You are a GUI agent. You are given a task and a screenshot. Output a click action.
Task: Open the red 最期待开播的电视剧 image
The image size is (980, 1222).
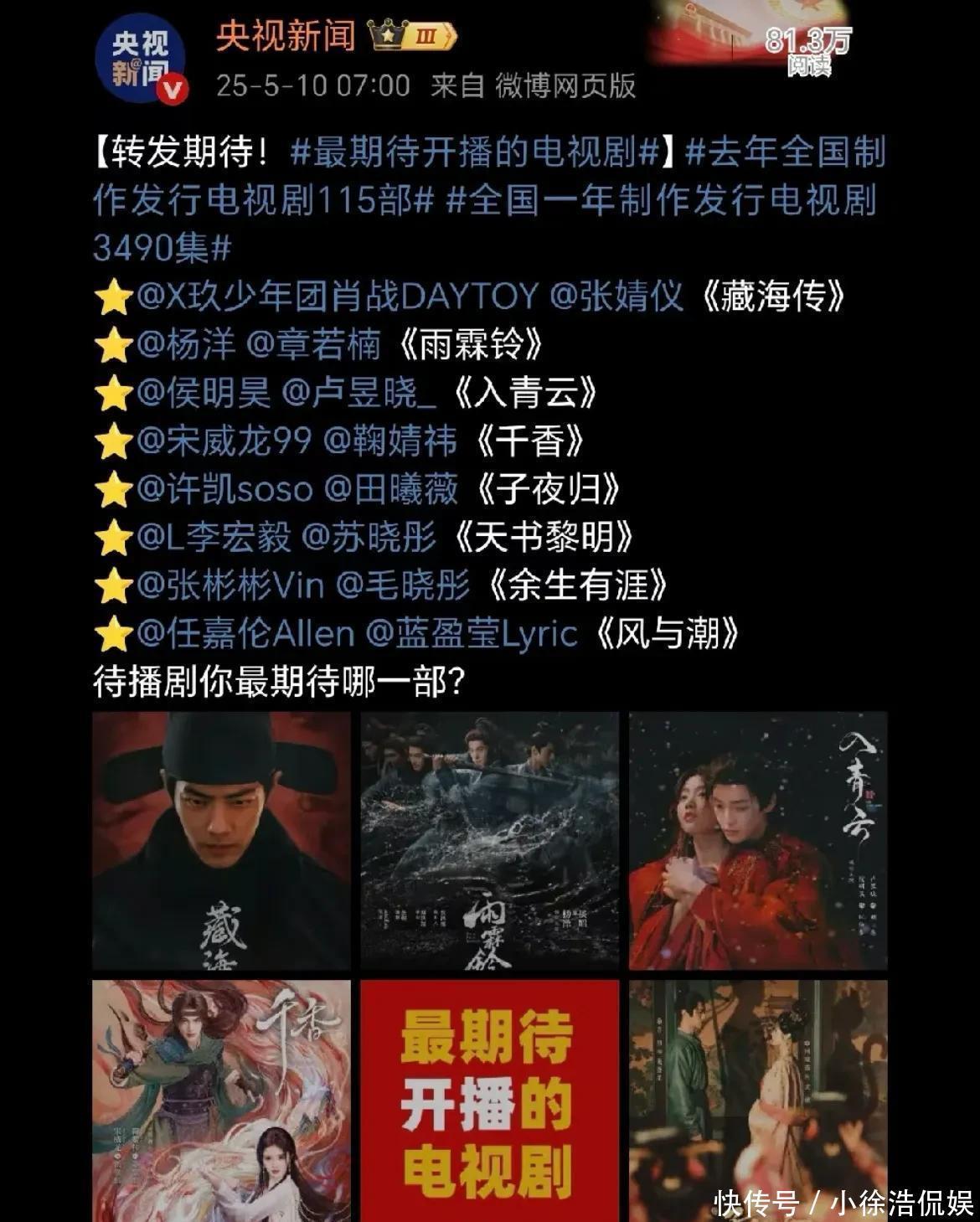pos(490,1101)
